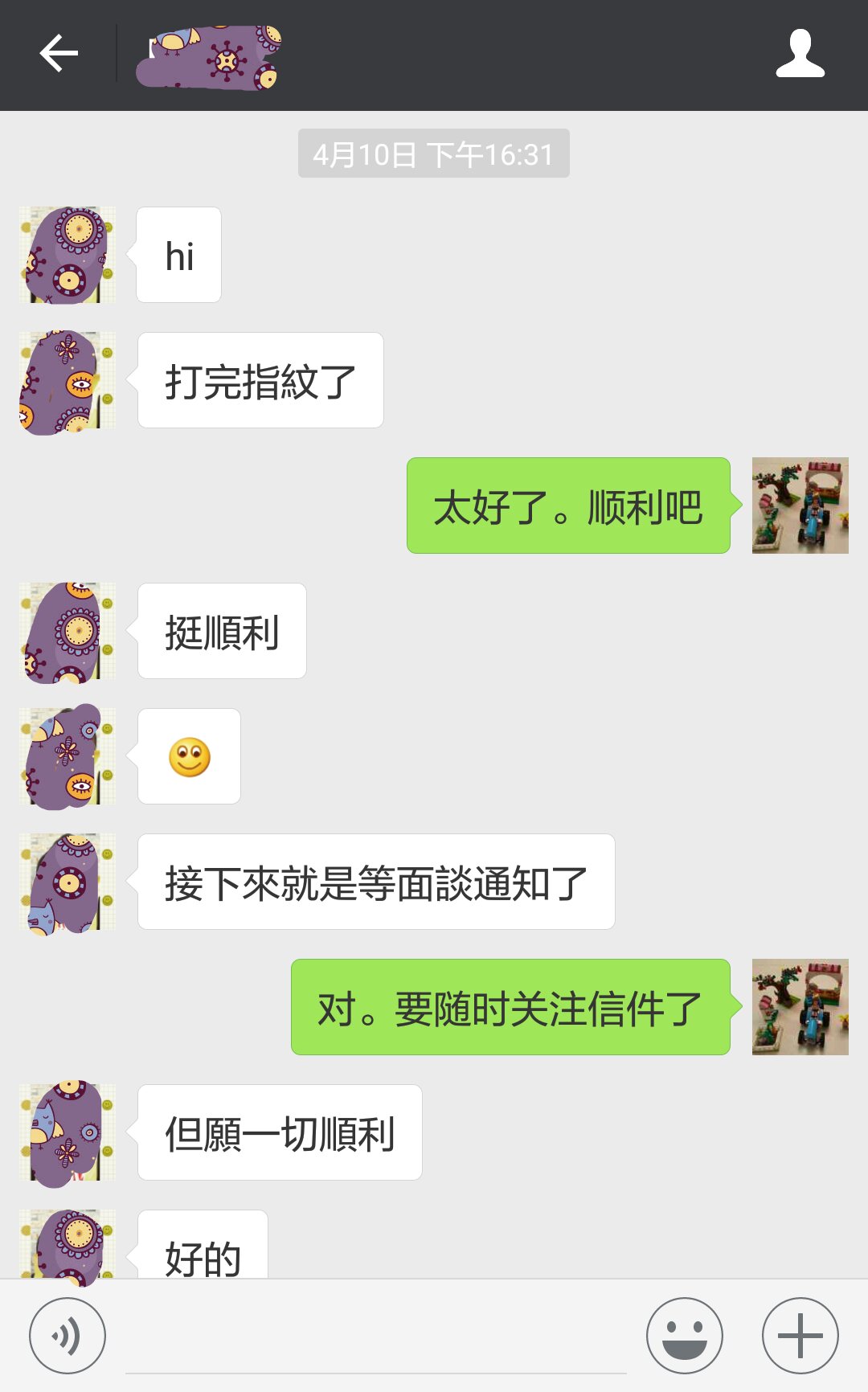The height and width of the screenshot is (1392, 868).
Task: Open the emoji sticker panel
Action: [685, 1336]
